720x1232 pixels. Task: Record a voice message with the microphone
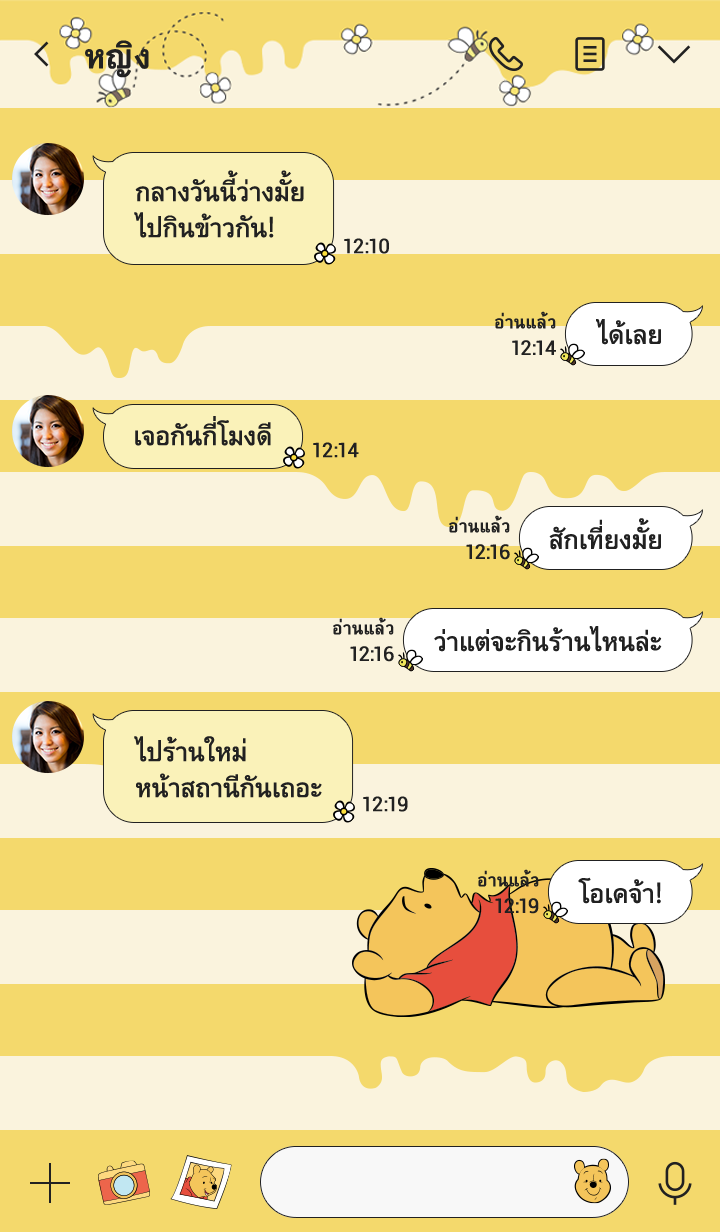[x=675, y=1183]
